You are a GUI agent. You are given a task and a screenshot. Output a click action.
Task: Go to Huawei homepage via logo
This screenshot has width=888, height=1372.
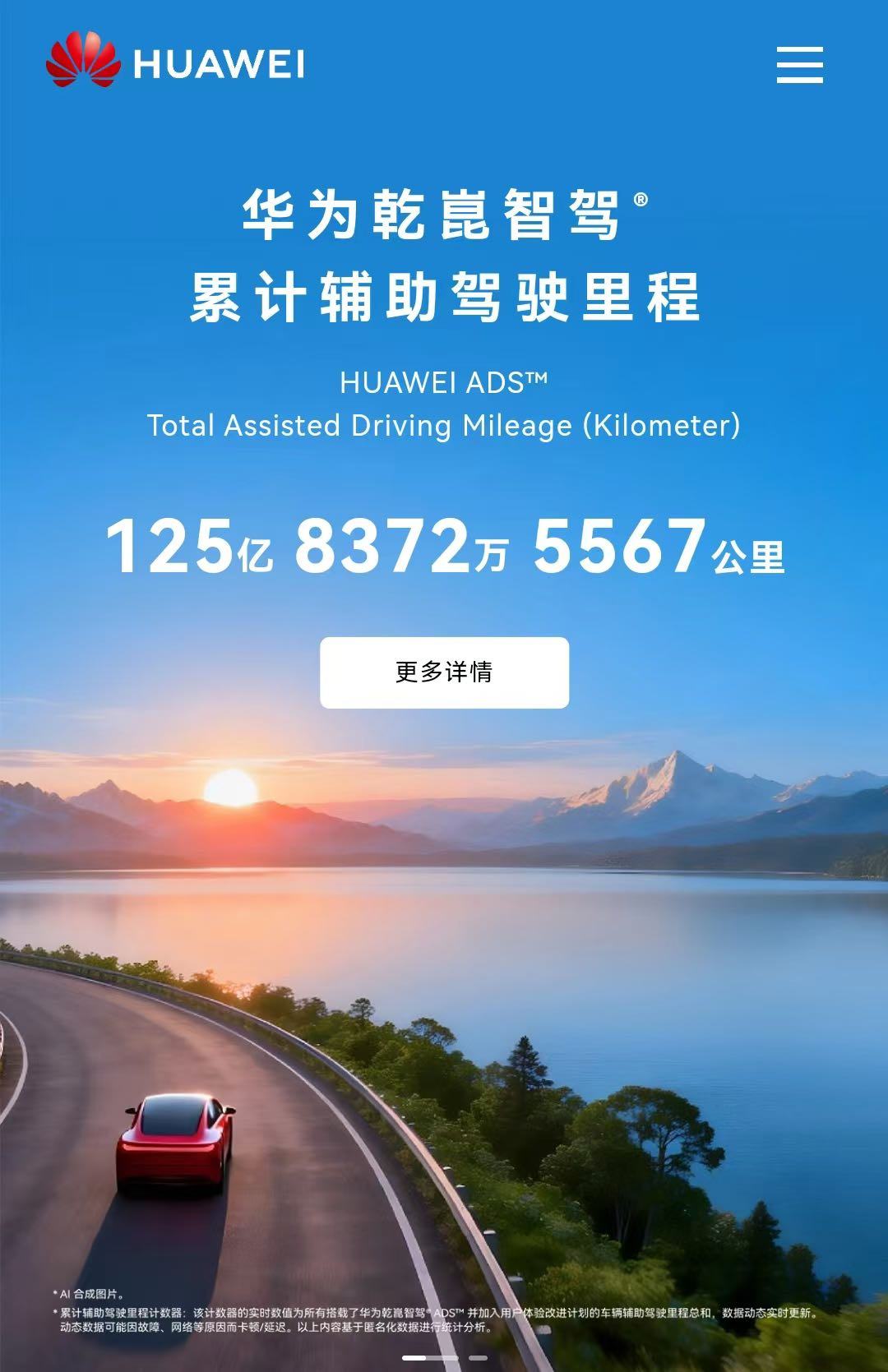tap(175, 60)
